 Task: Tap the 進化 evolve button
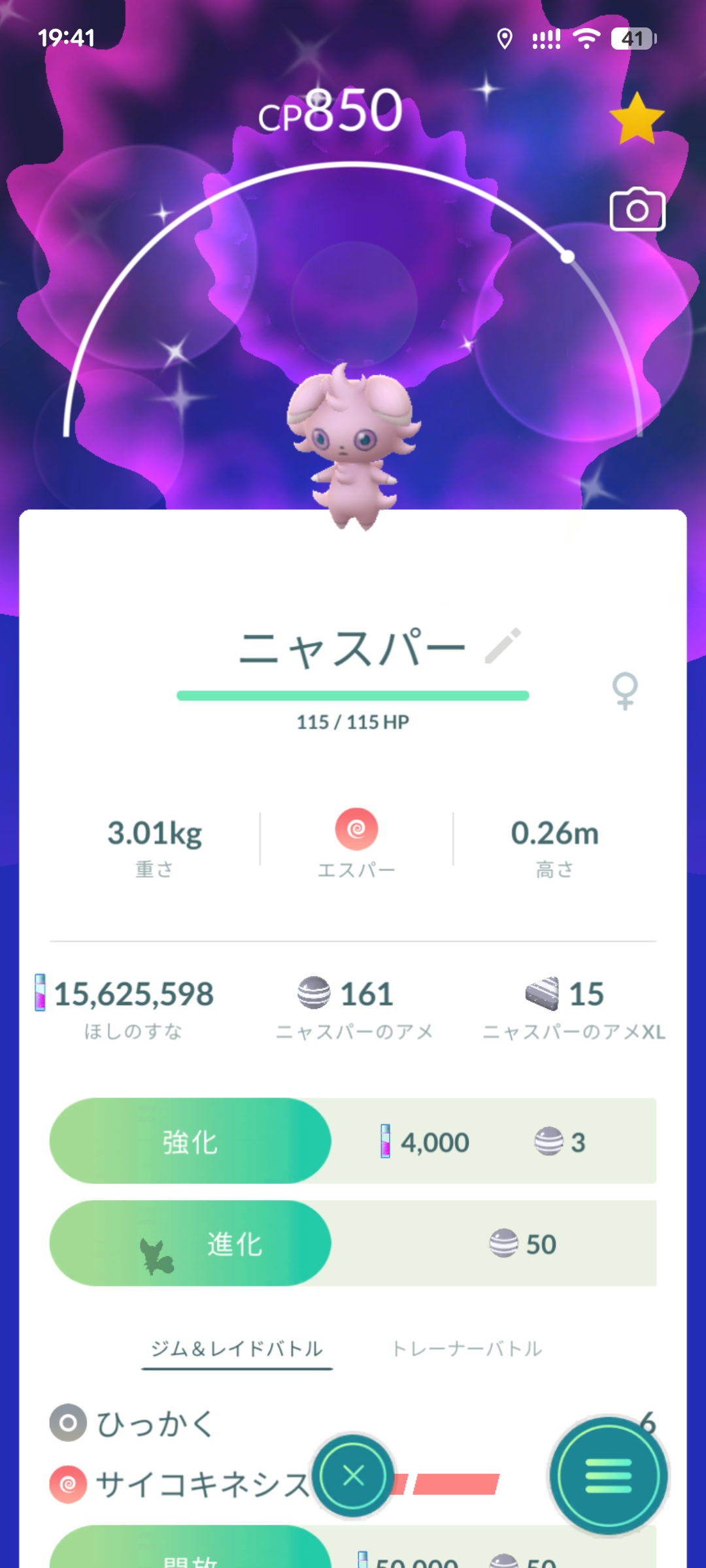190,1243
